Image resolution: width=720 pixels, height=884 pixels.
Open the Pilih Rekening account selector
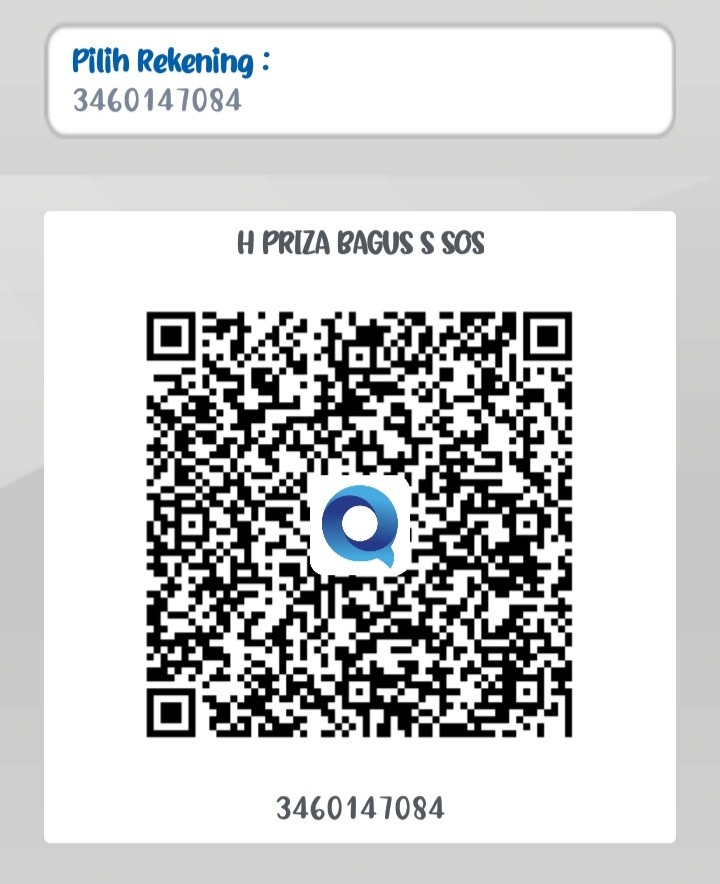tap(359, 81)
